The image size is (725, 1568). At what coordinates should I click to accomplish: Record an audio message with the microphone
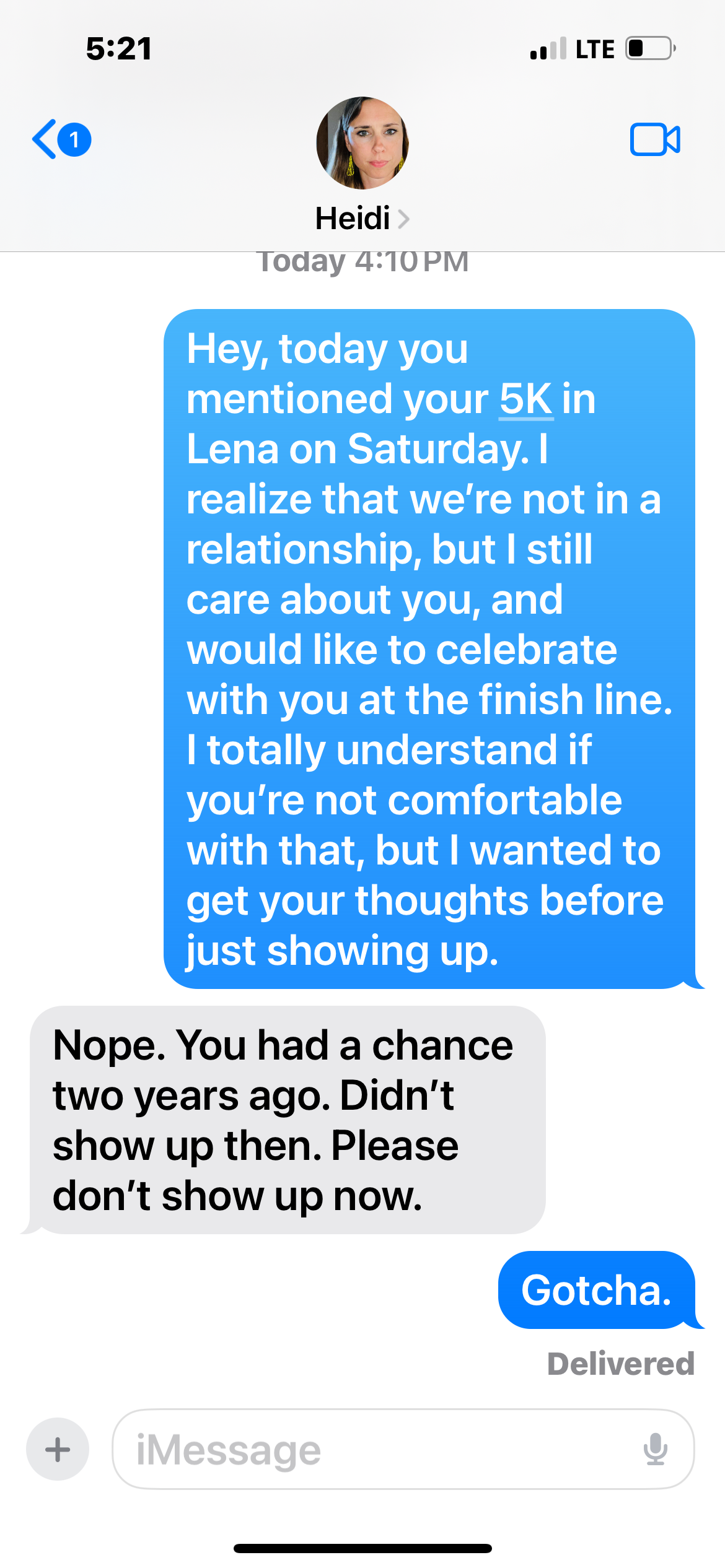coord(654,1450)
